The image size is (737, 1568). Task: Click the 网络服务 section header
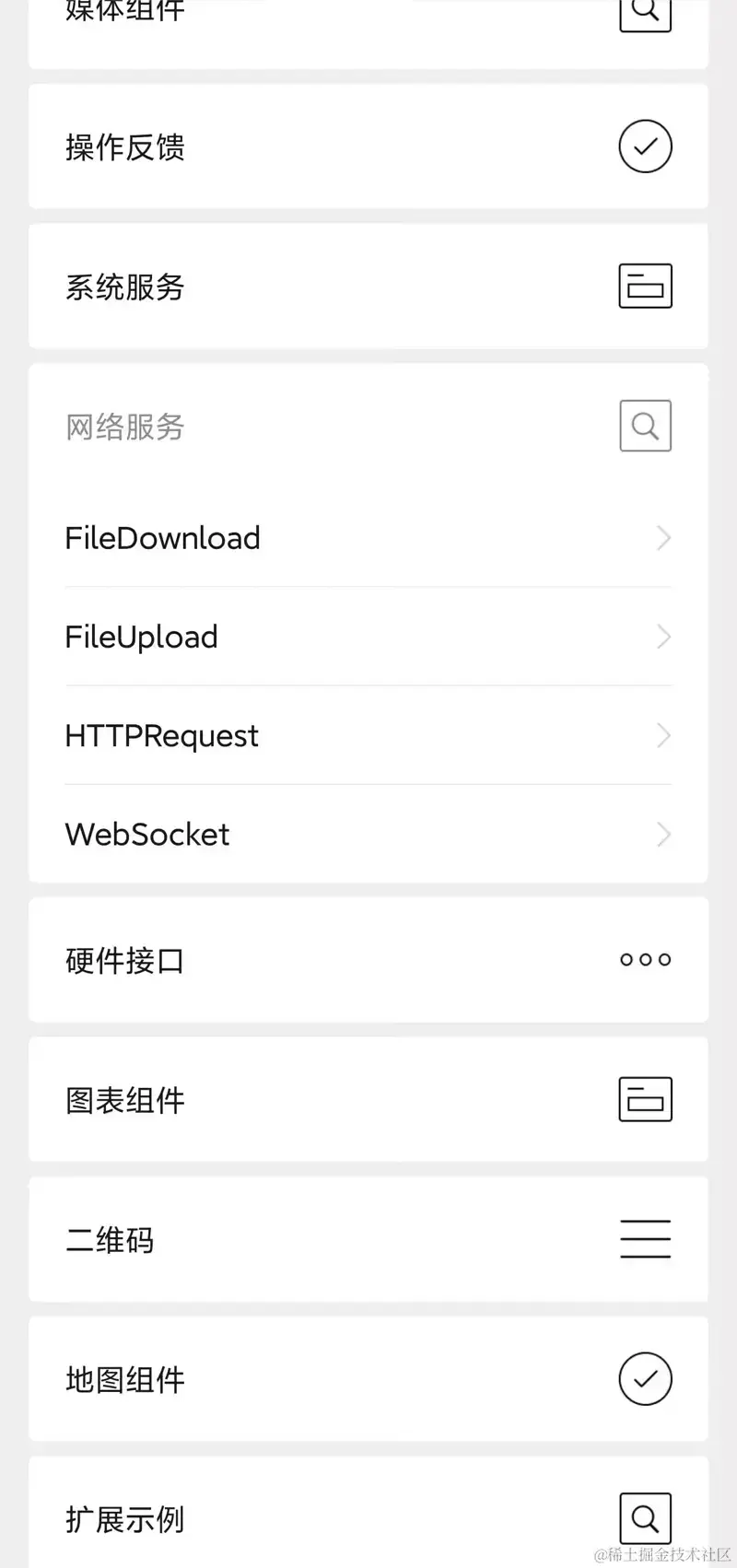coord(124,426)
